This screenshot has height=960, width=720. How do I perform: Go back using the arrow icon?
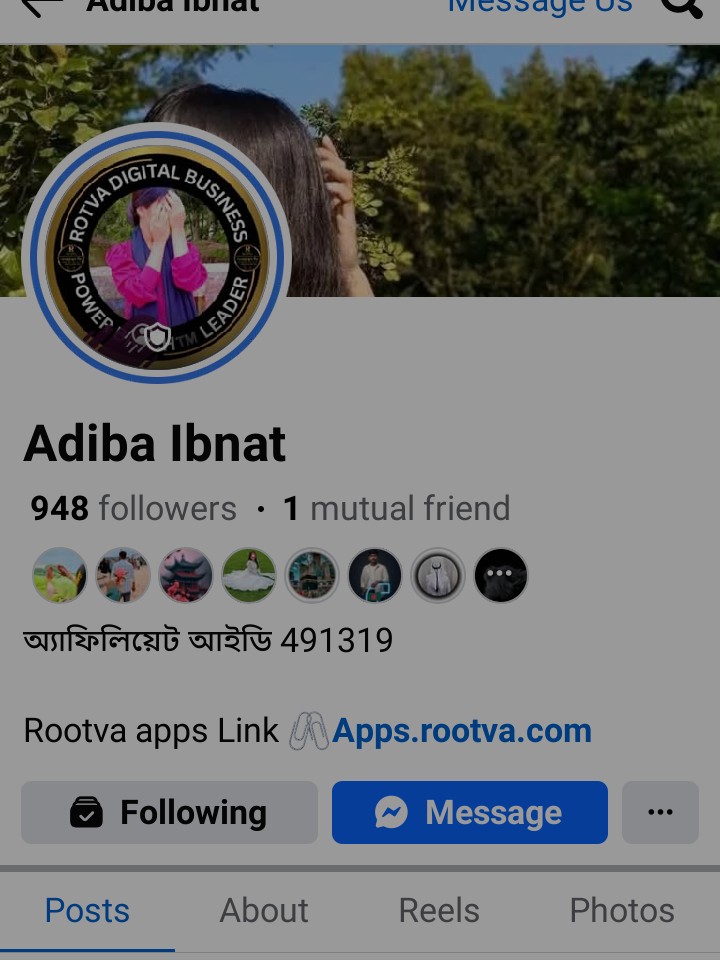[x=40, y=6]
